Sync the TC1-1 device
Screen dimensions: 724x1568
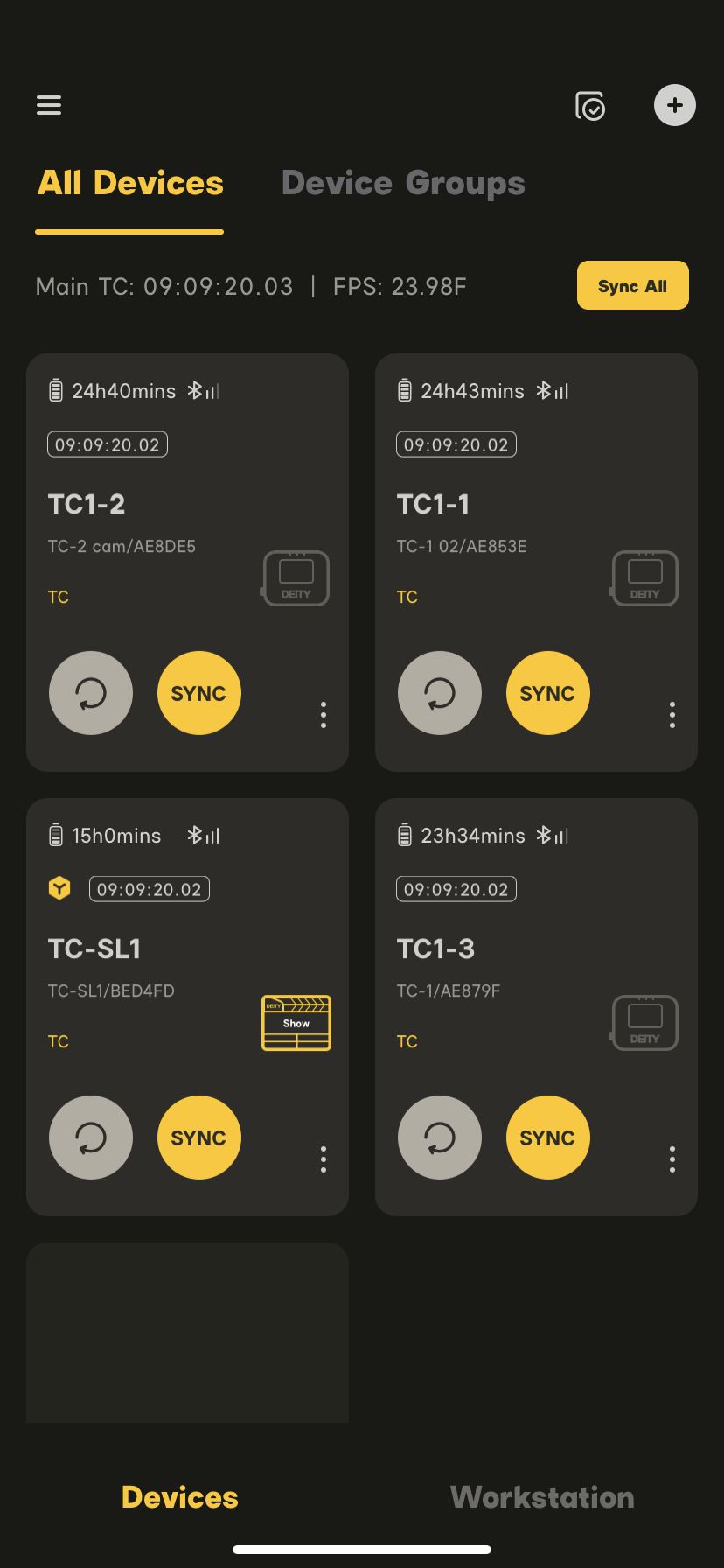tap(547, 693)
